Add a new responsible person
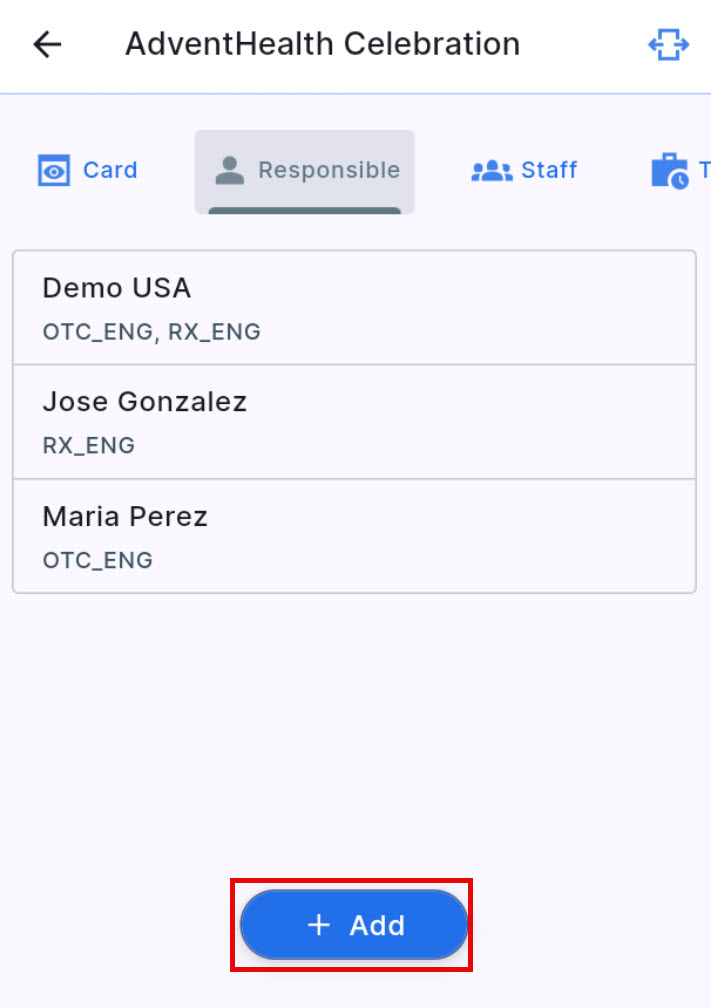 [354, 925]
